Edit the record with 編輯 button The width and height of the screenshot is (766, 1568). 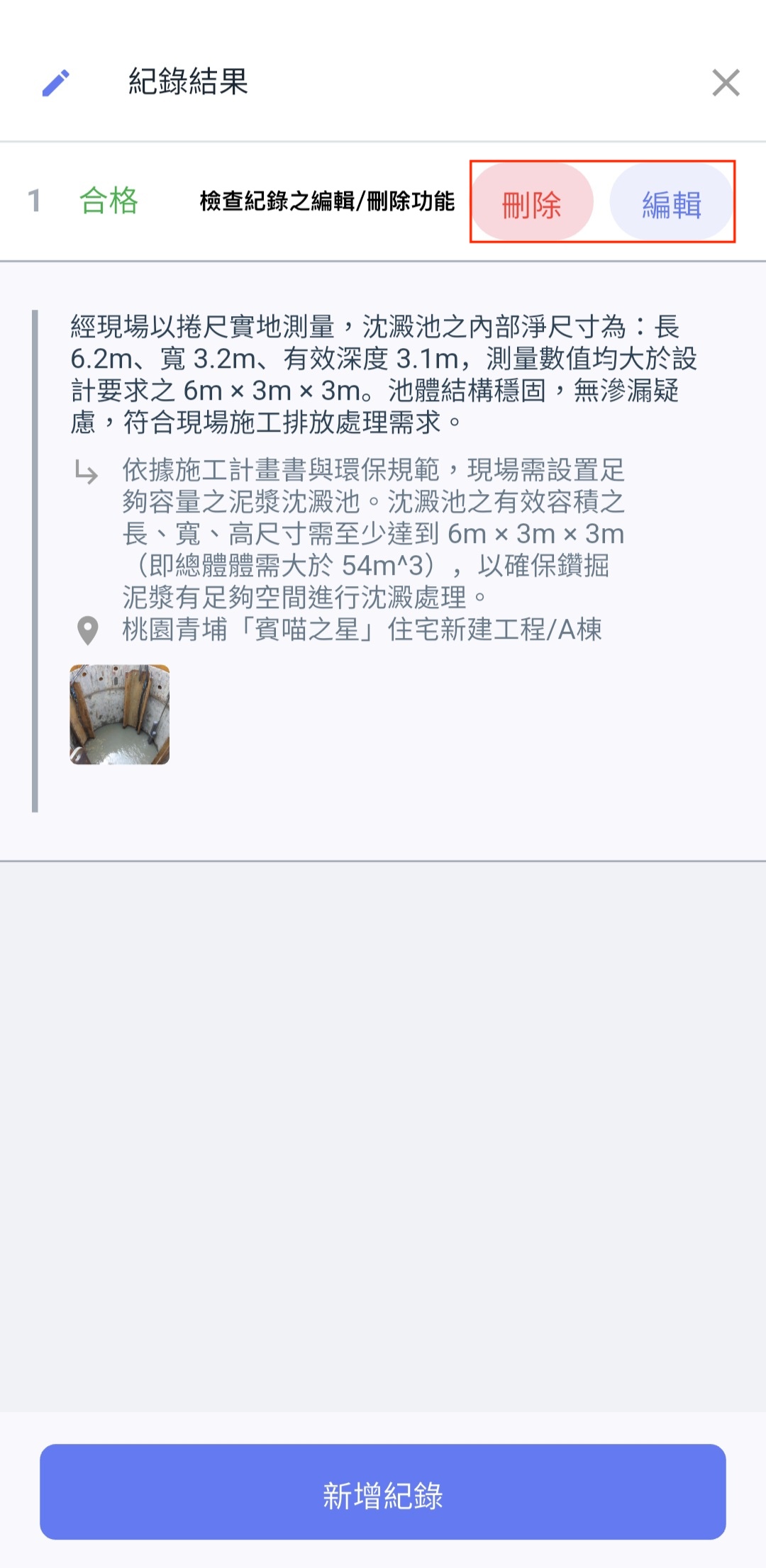[671, 203]
